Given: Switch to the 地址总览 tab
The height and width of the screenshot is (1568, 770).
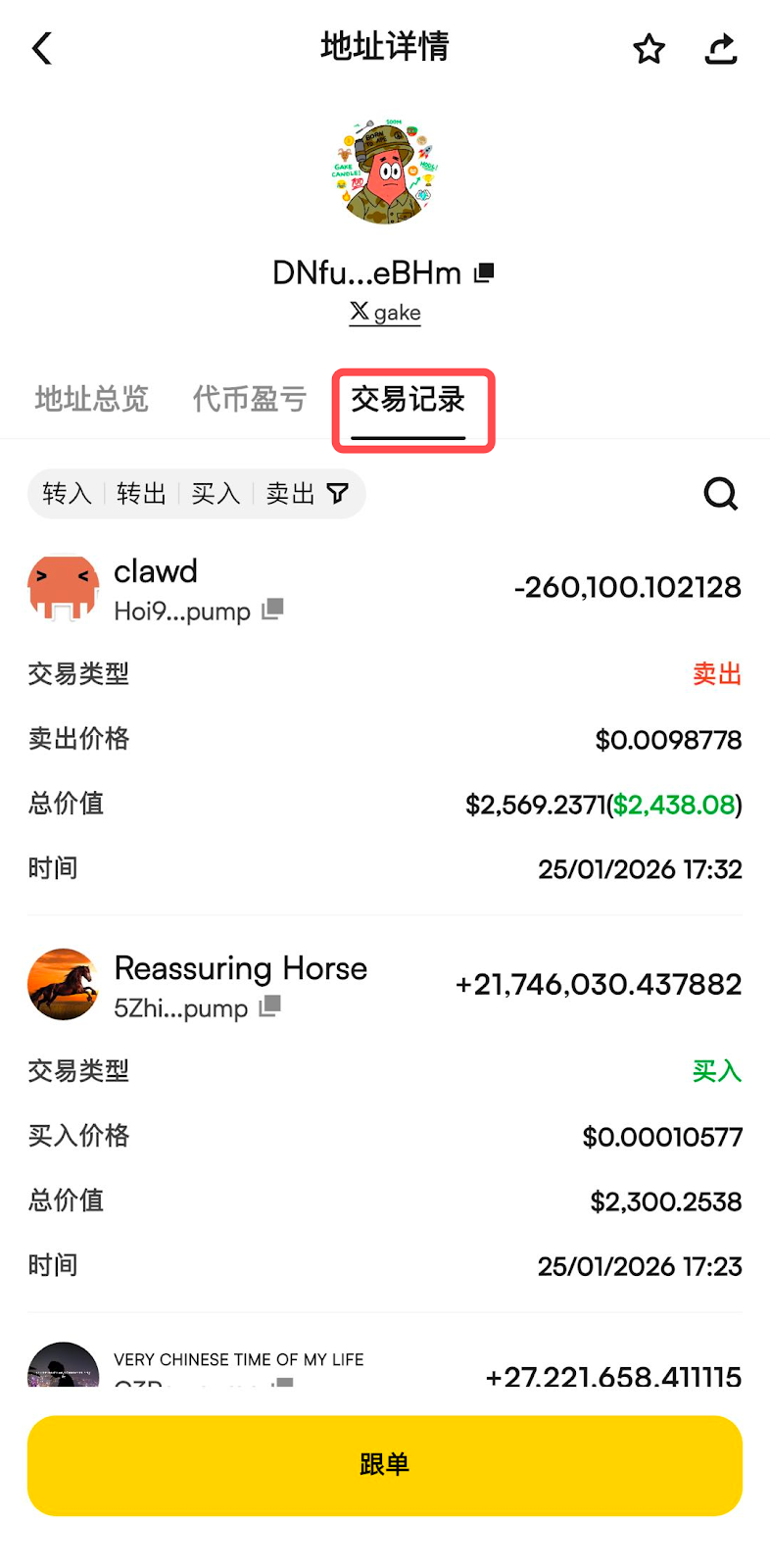Looking at the screenshot, I should tap(92, 399).
